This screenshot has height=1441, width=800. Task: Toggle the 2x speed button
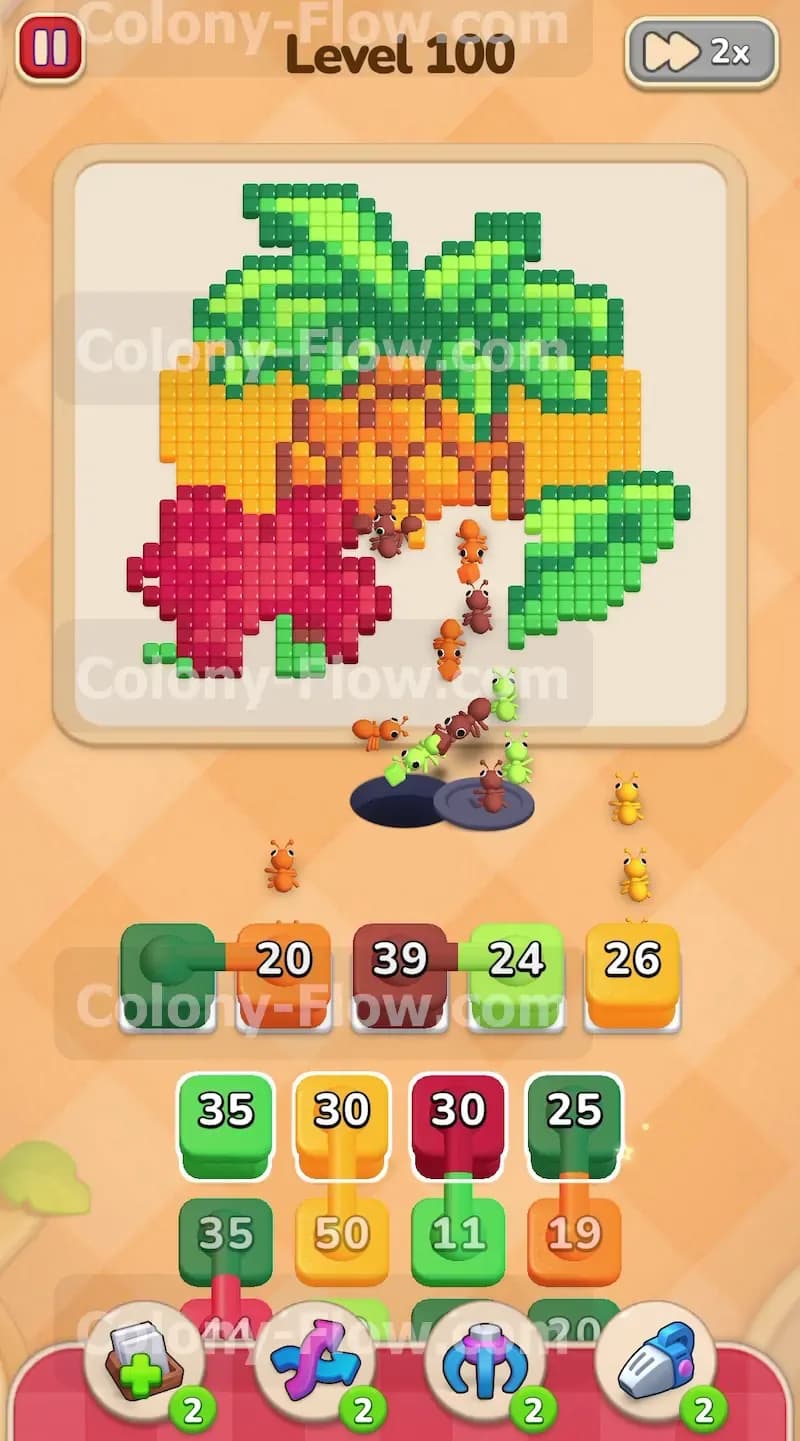click(701, 52)
